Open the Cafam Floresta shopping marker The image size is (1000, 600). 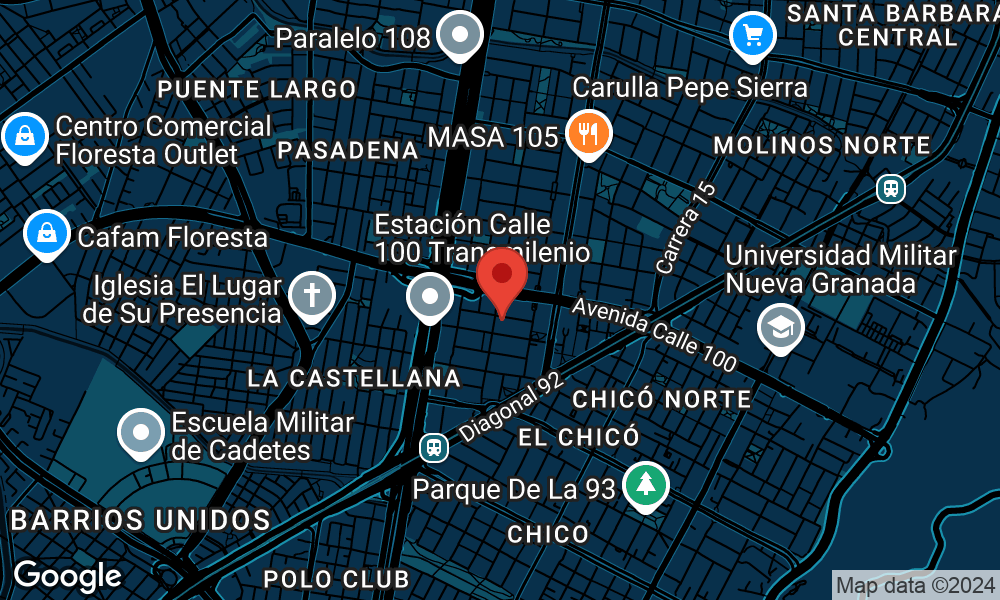[47, 235]
